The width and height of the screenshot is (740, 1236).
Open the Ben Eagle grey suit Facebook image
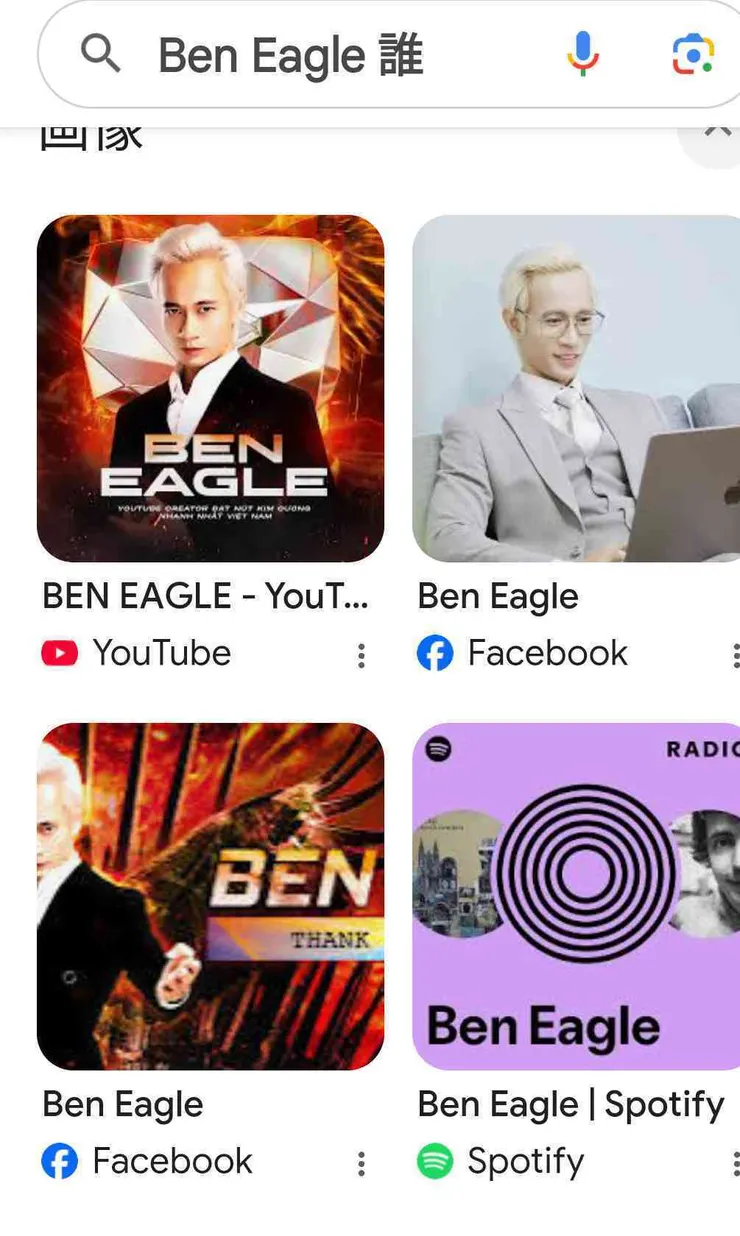pyautogui.click(x=576, y=388)
